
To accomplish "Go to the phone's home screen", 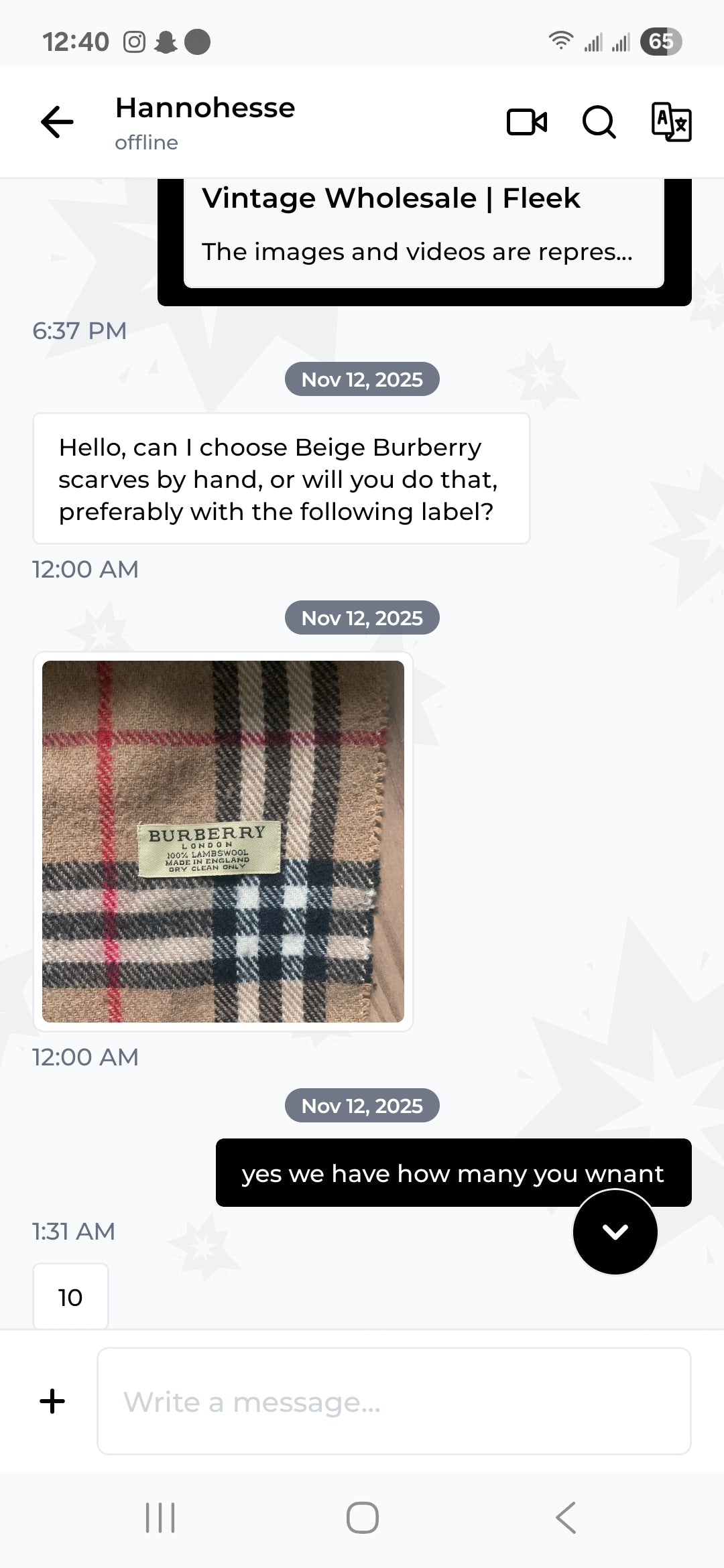I will [362, 1518].
